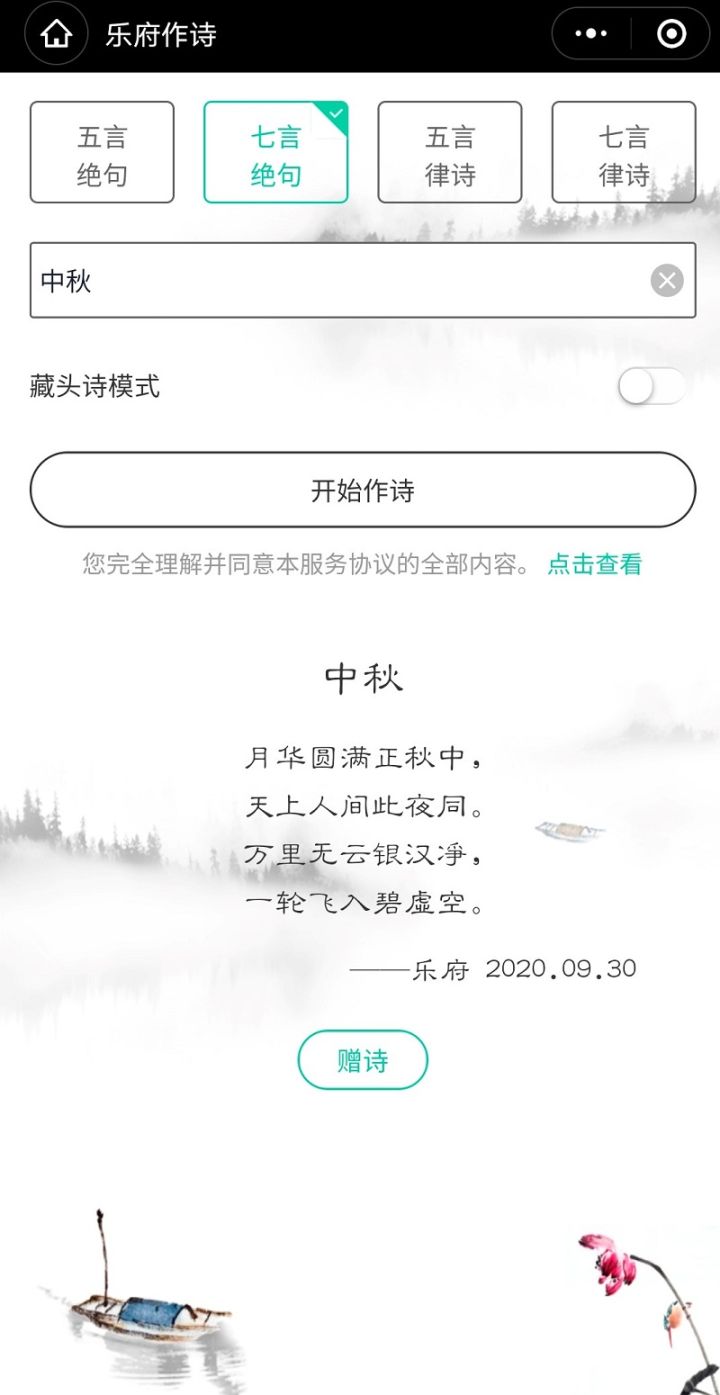This screenshot has height=1395, width=720.
Task: Enable 藏头诗模式 switch
Action: click(x=651, y=386)
